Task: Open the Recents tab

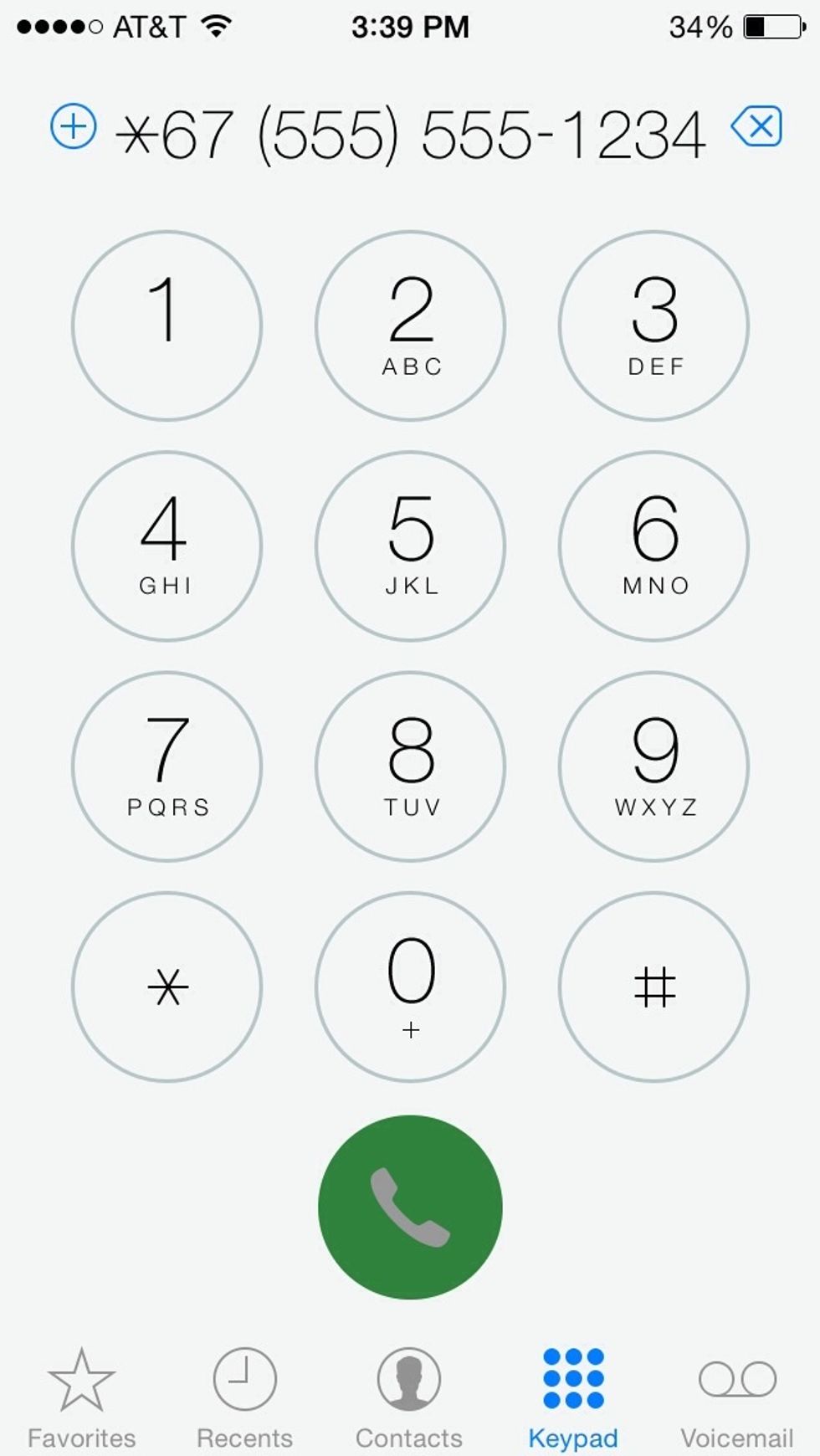Action: tap(244, 1397)
